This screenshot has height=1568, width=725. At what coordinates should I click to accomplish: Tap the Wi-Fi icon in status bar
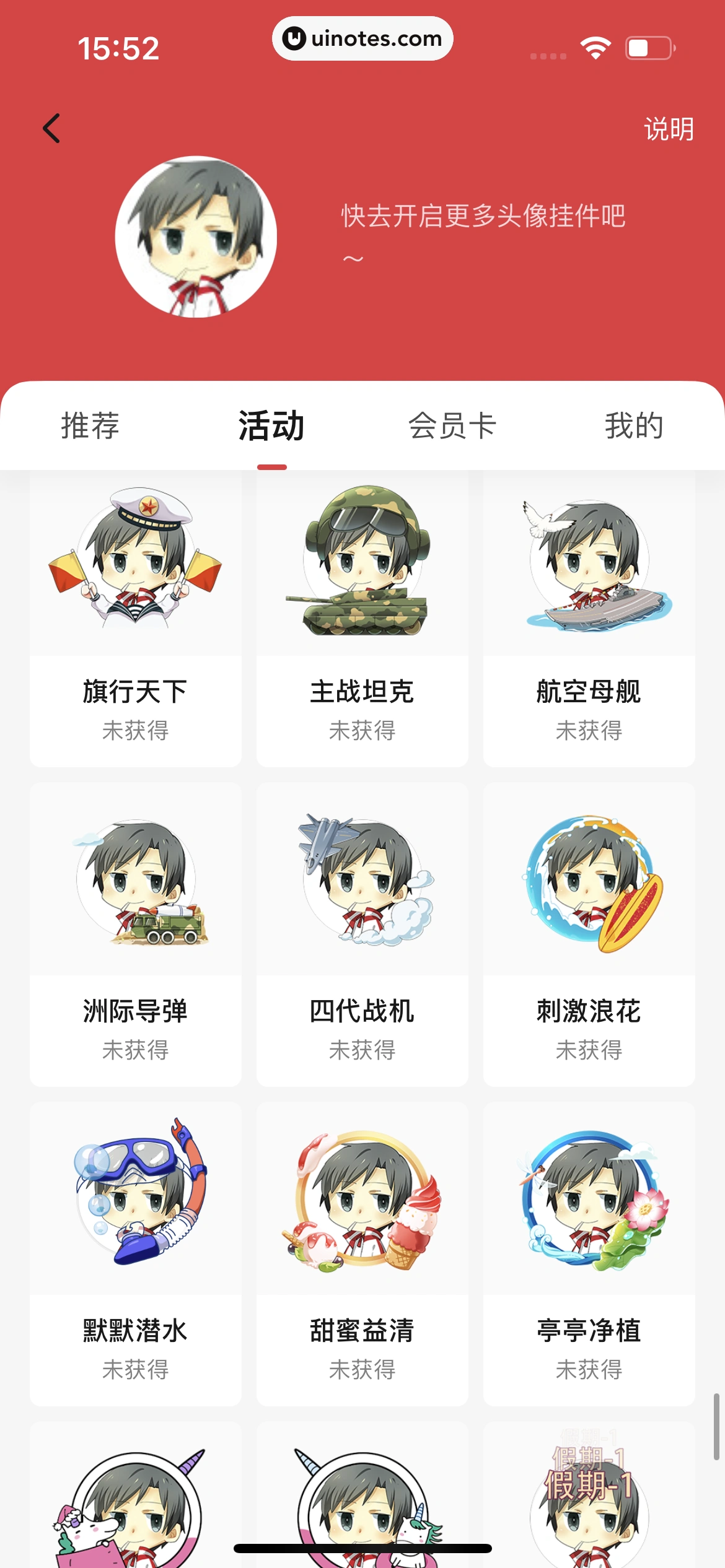(x=594, y=47)
